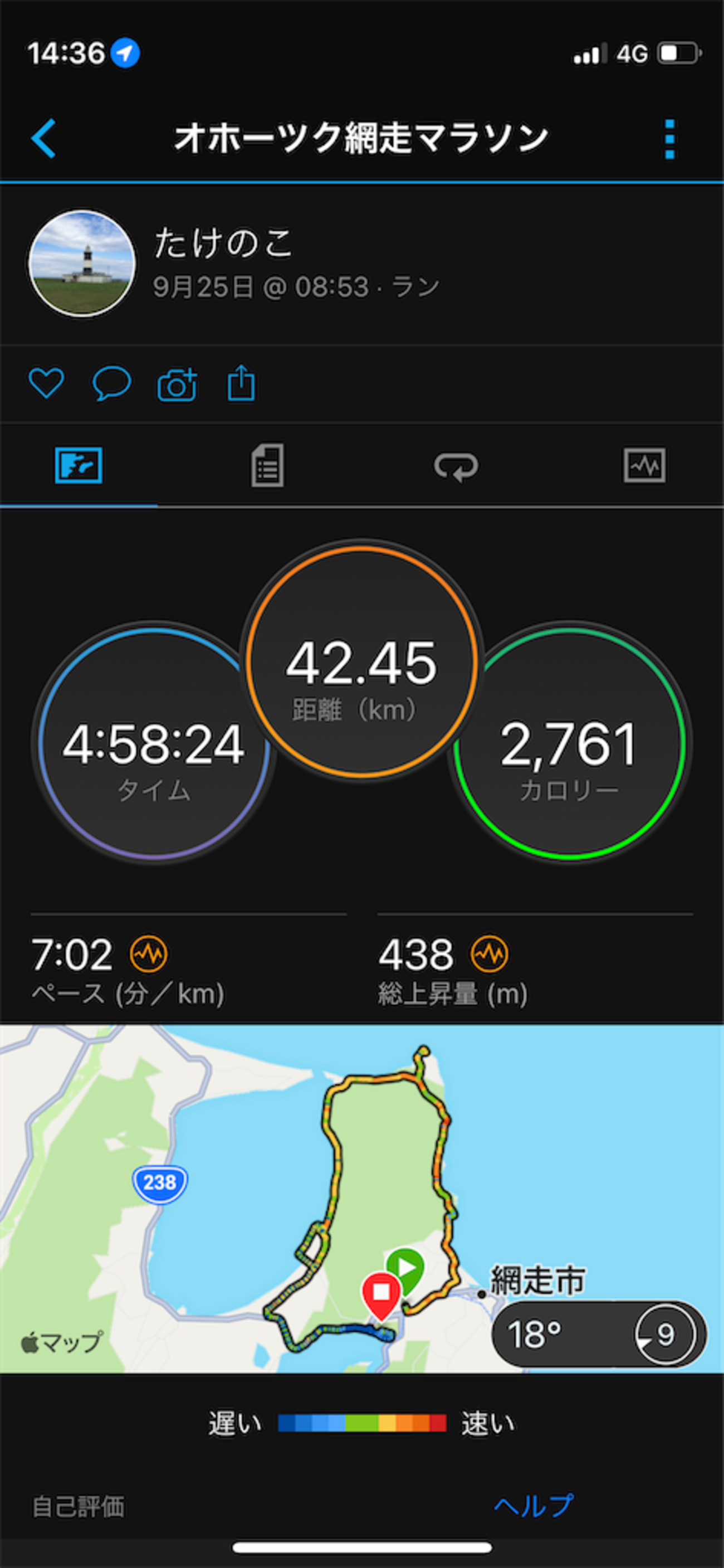Switch to the charts tab
This screenshot has height=1568, width=724.
(x=644, y=466)
